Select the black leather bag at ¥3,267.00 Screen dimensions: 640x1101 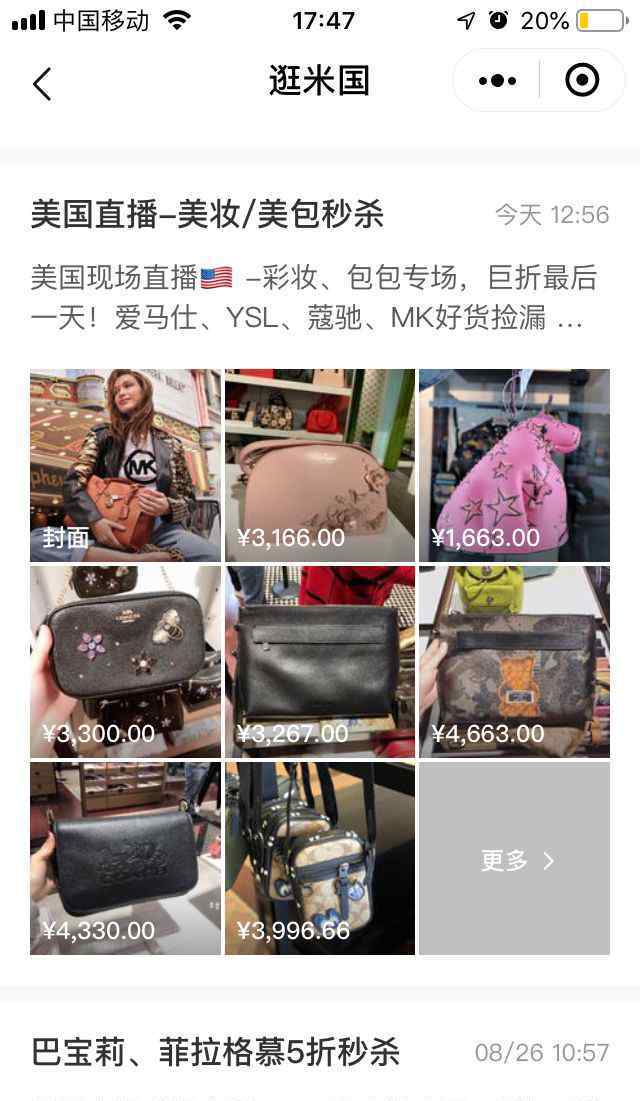coord(319,661)
